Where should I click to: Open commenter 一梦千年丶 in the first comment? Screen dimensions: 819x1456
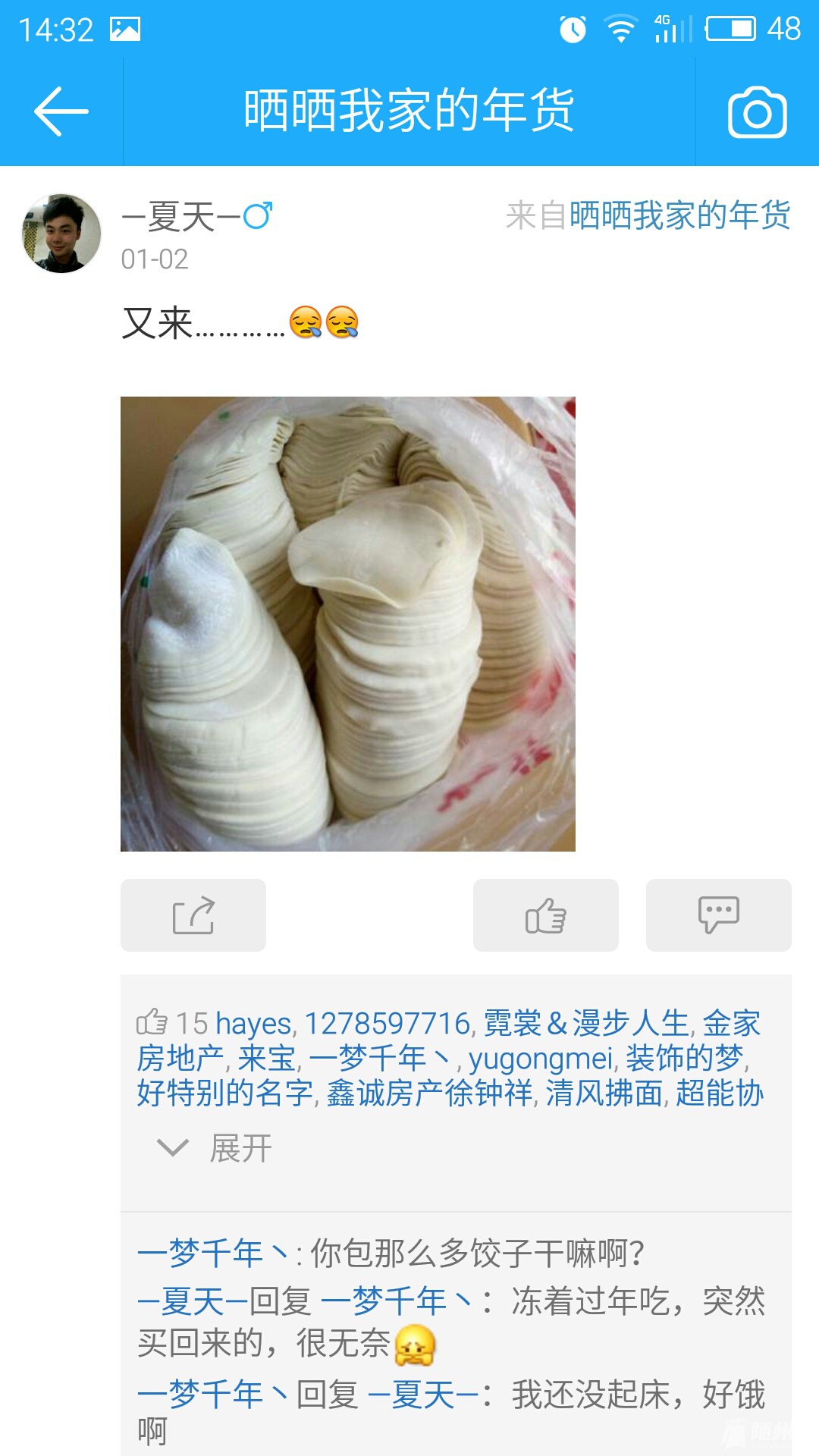(x=212, y=1253)
